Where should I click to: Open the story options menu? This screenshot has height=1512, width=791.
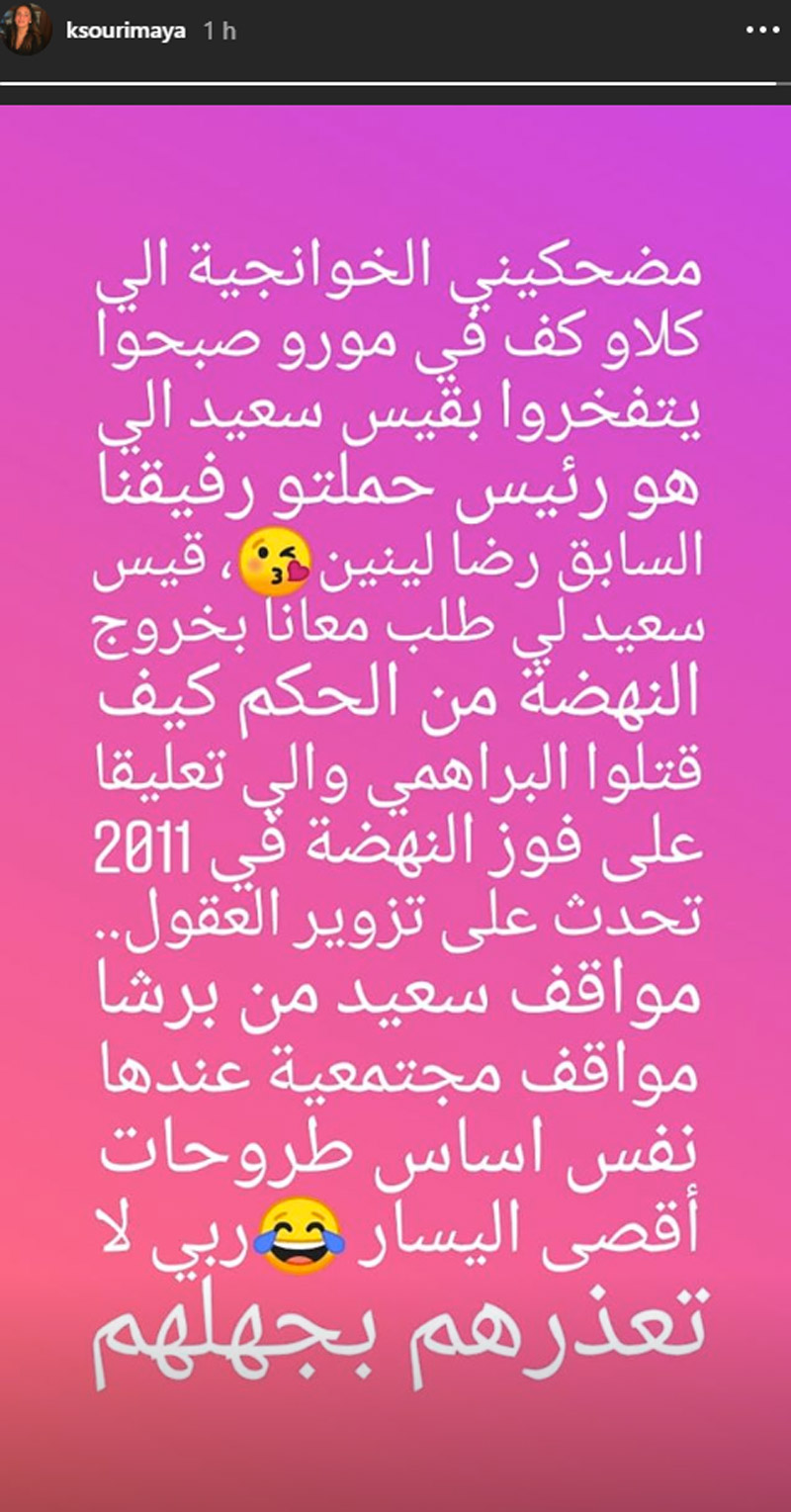(761, 31)
